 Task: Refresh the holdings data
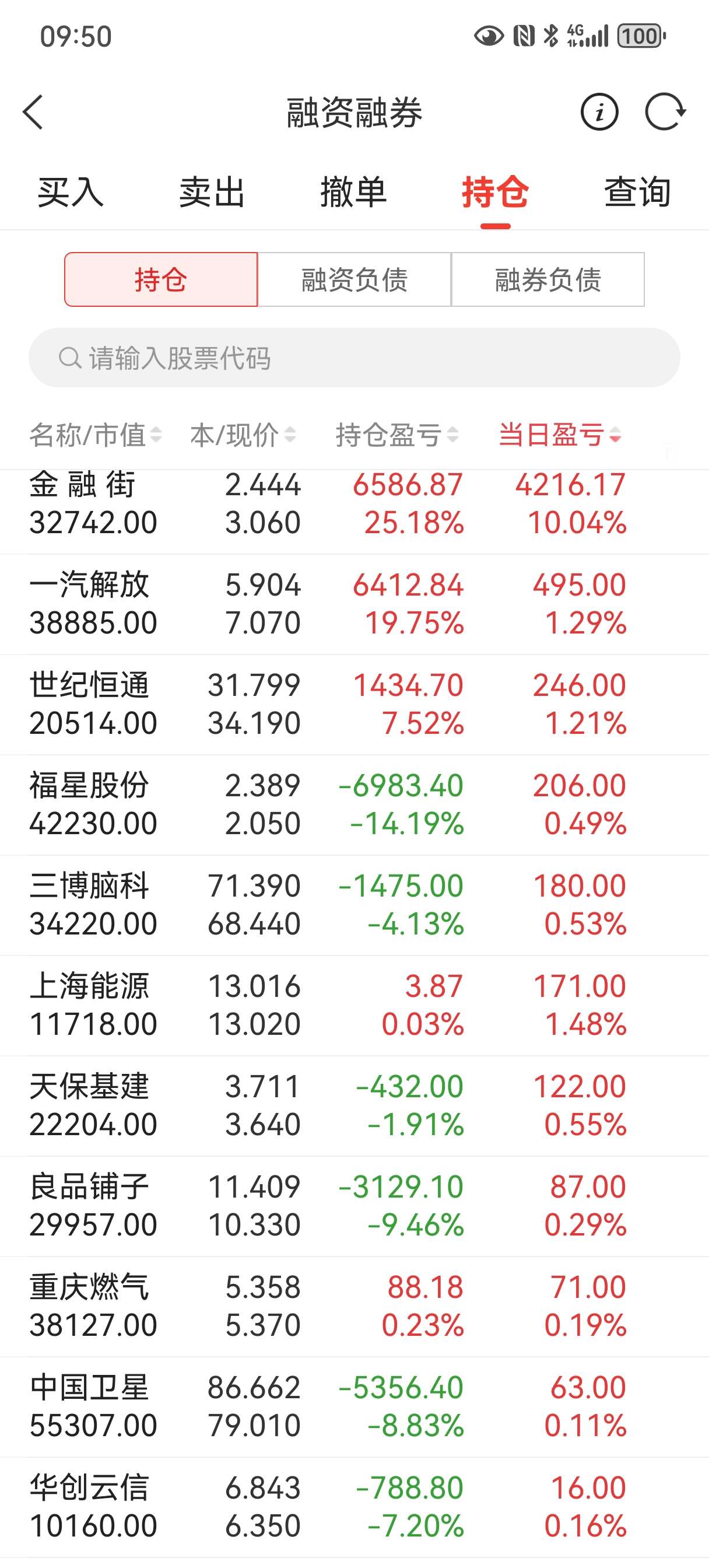(x=665, y=113)
